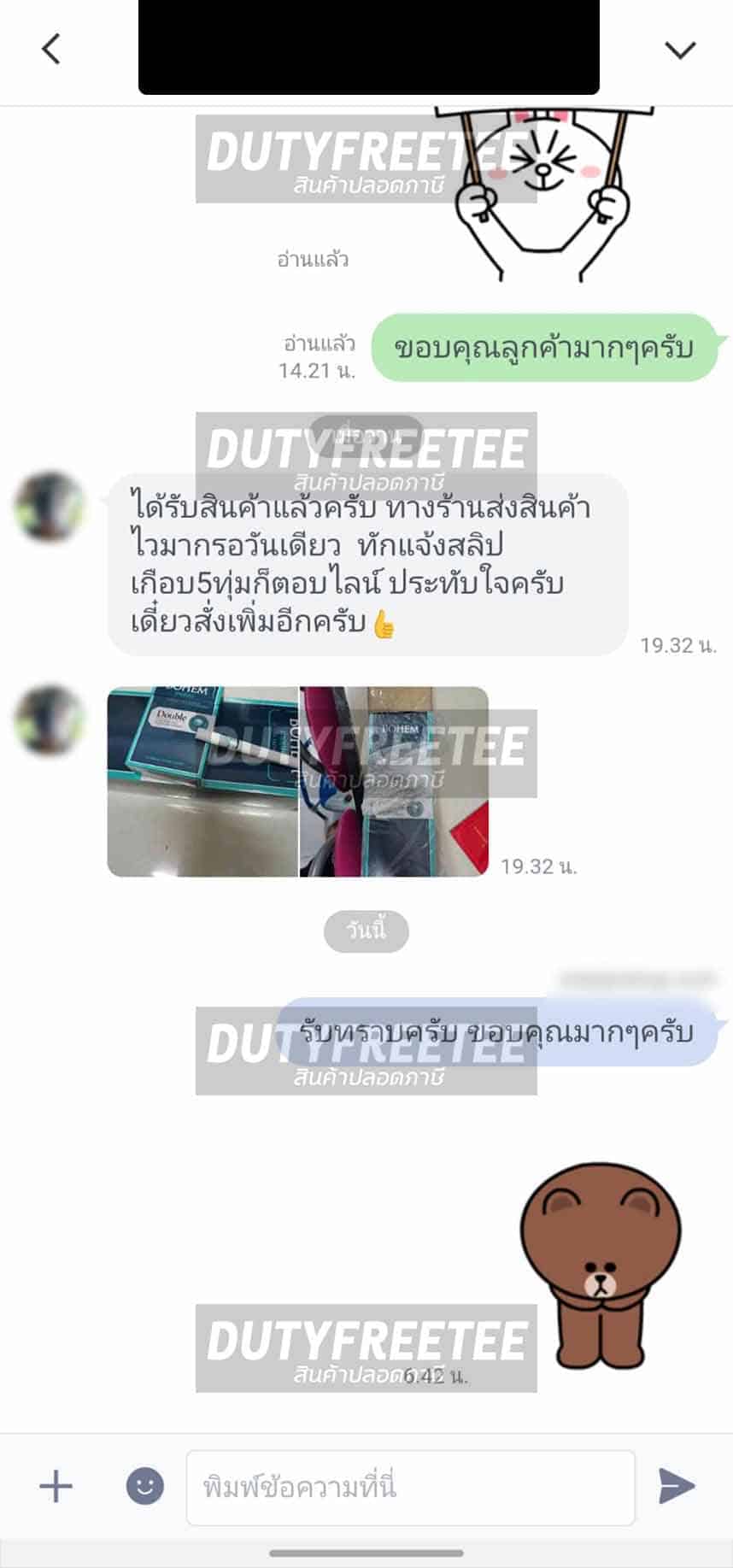733x1568 pixels.
Task: Open the emoji sticker picker
Action: pos(145,1486)
